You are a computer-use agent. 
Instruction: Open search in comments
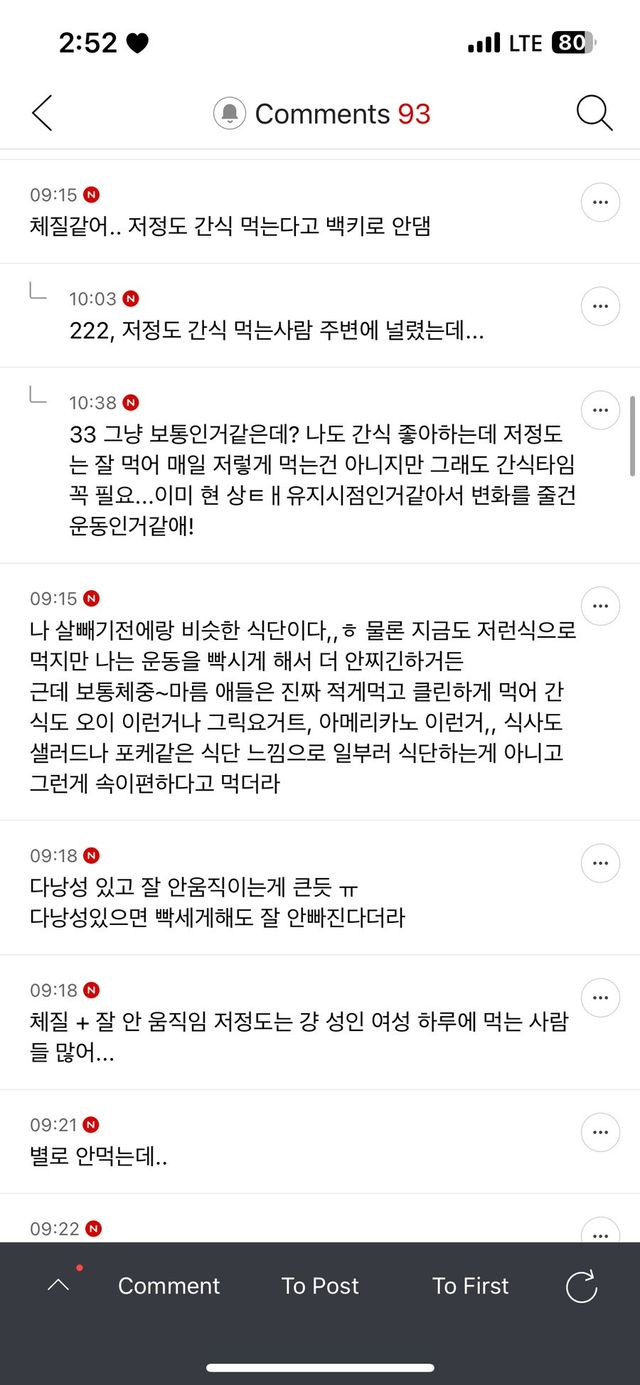pyautogui.click(x=594, y=114)
